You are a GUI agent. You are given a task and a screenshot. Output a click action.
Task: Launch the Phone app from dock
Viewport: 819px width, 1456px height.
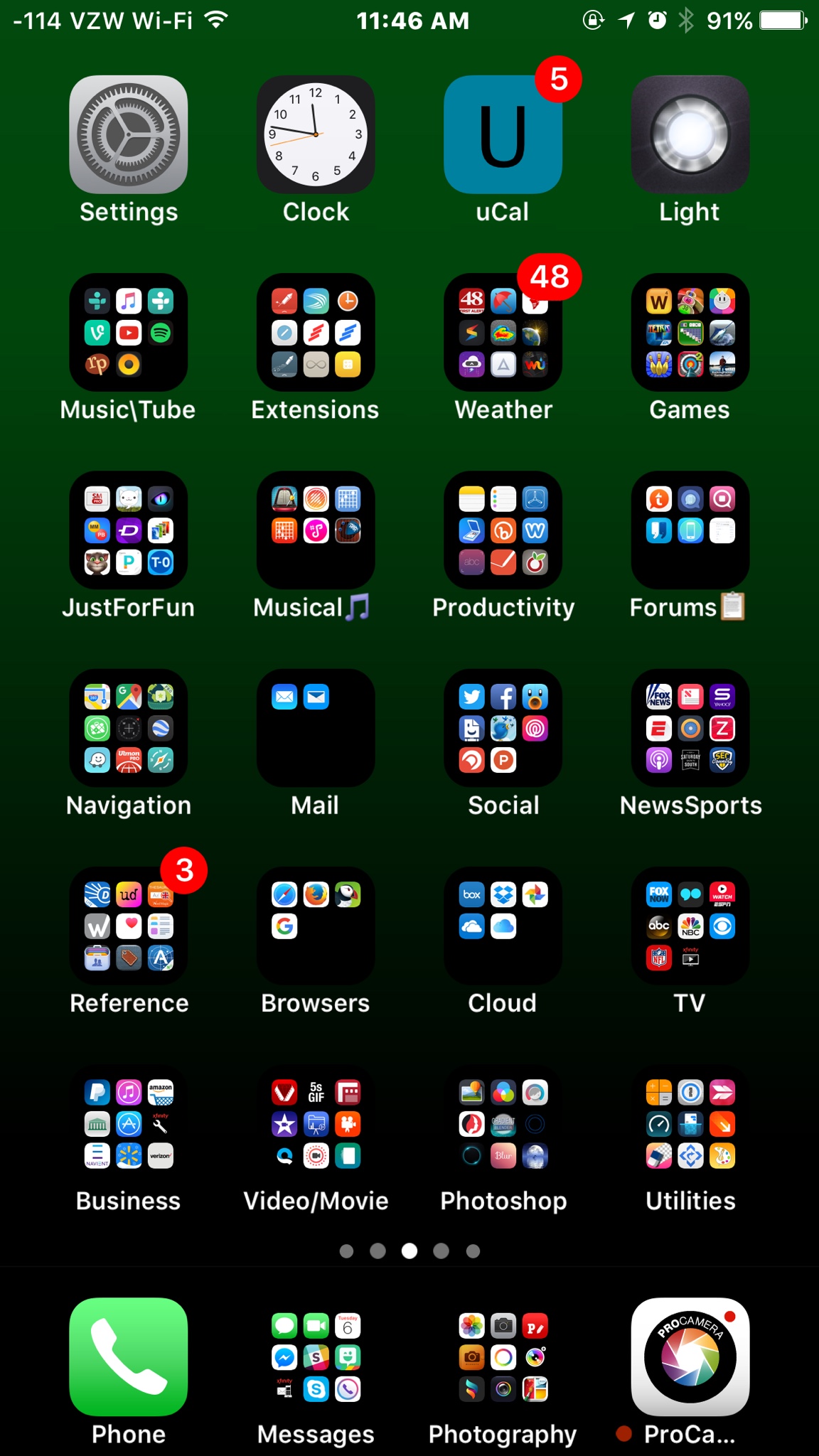coord(129,1357)
